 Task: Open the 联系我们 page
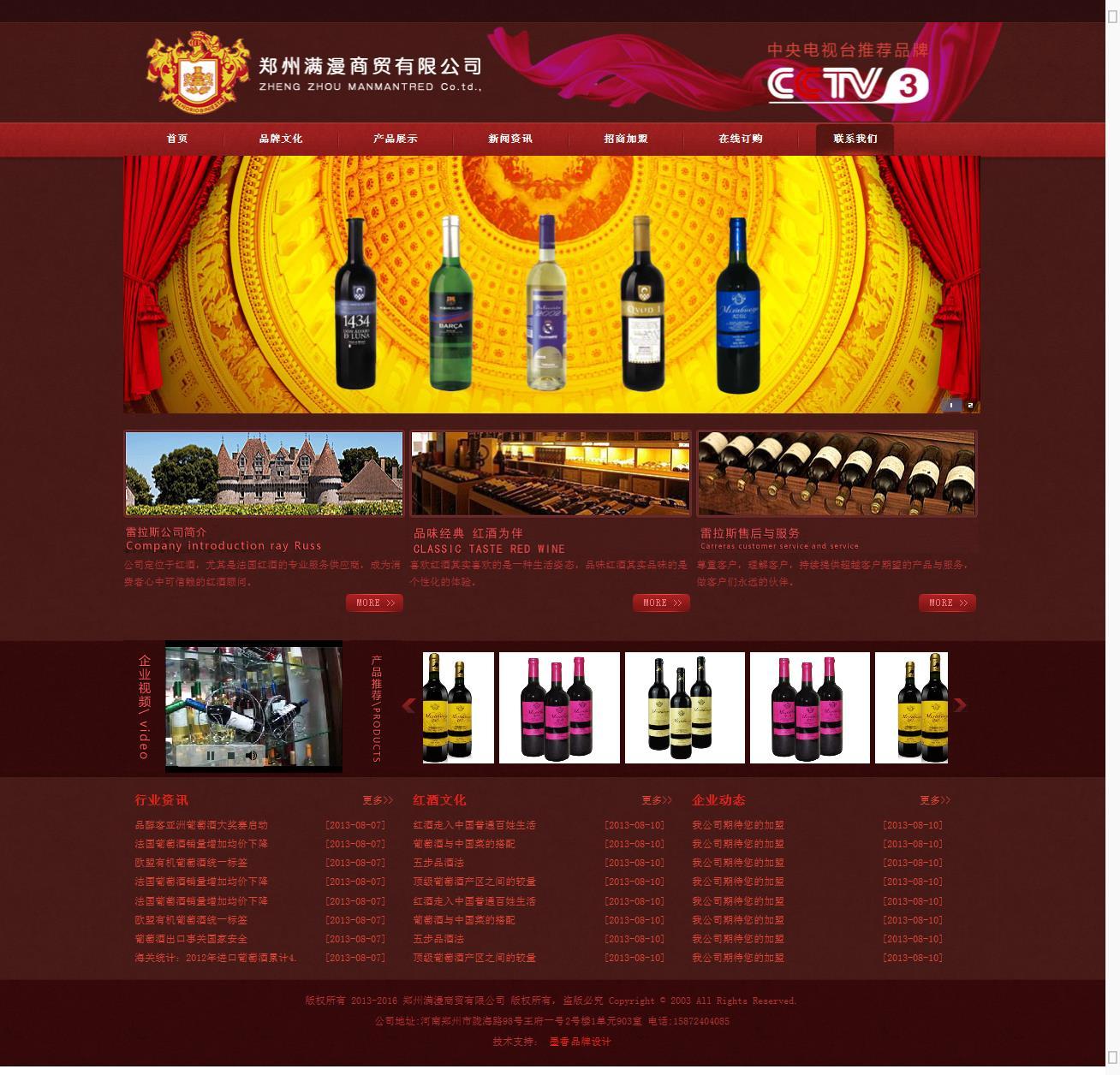[x=855, y=139]
